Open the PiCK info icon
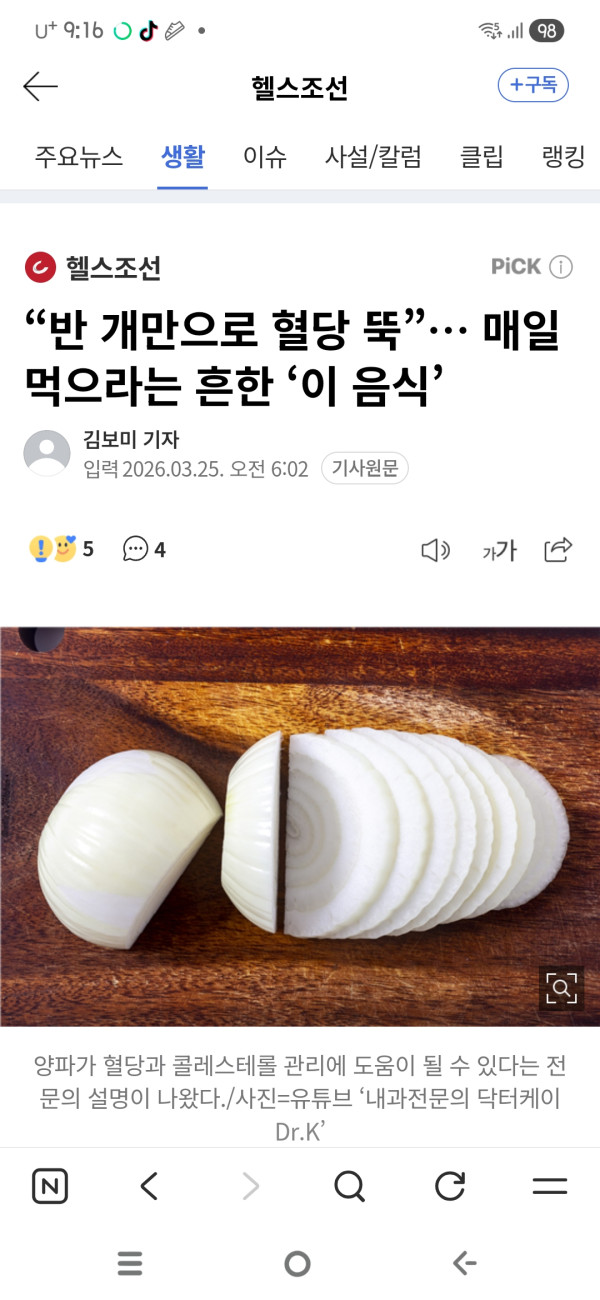Viewport: 600px width, 1300px height. click(x=562, y=267)
